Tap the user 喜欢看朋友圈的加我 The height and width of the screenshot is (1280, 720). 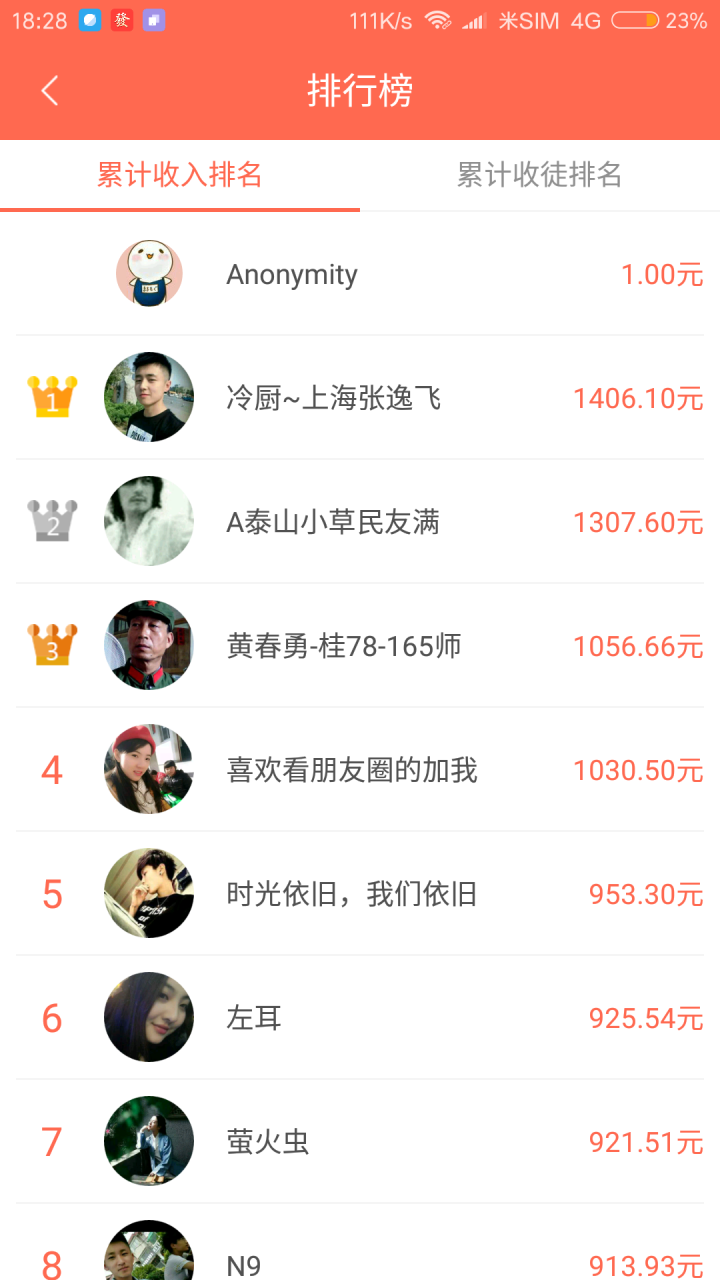[x=360, y=770]
